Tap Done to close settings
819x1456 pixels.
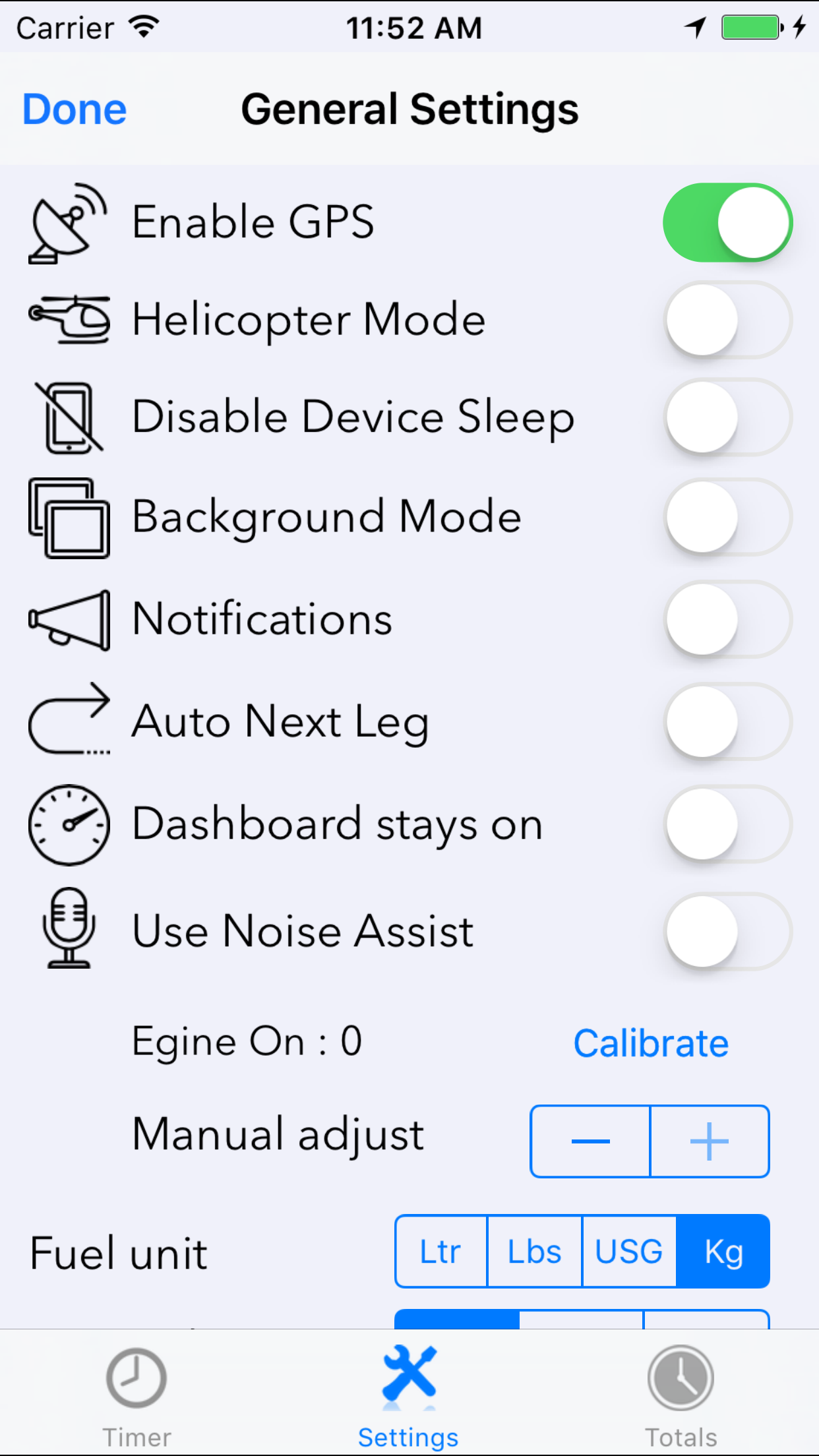point(74,109)
